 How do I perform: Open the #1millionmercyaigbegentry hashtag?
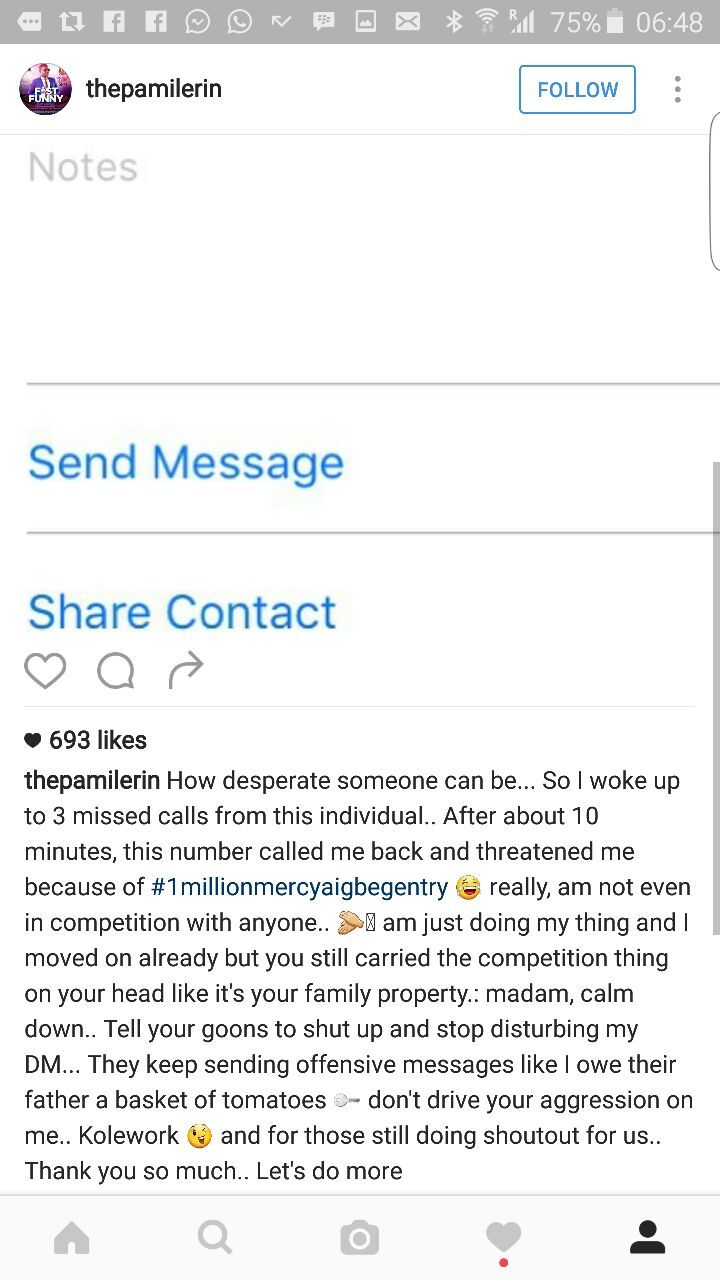point(299,887)
